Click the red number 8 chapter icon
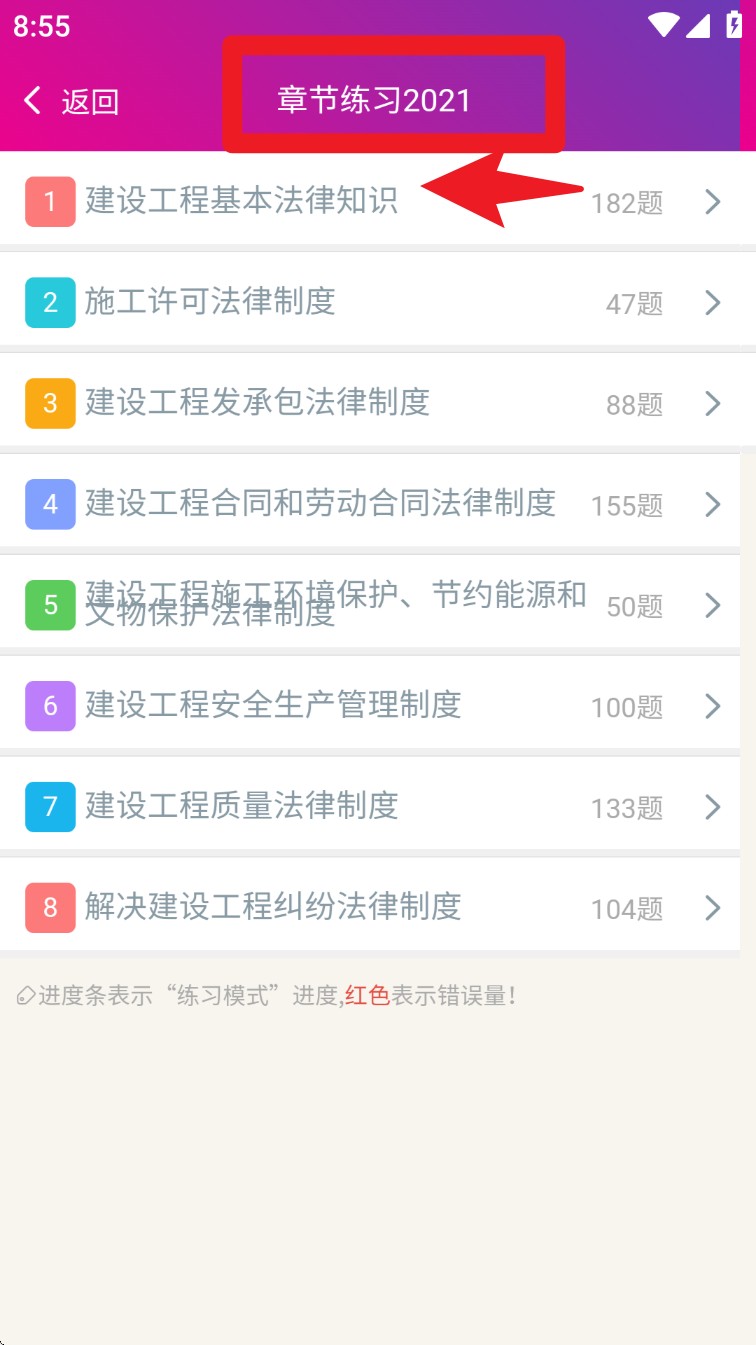This screenshot has height=1345, width=756. 50,908
